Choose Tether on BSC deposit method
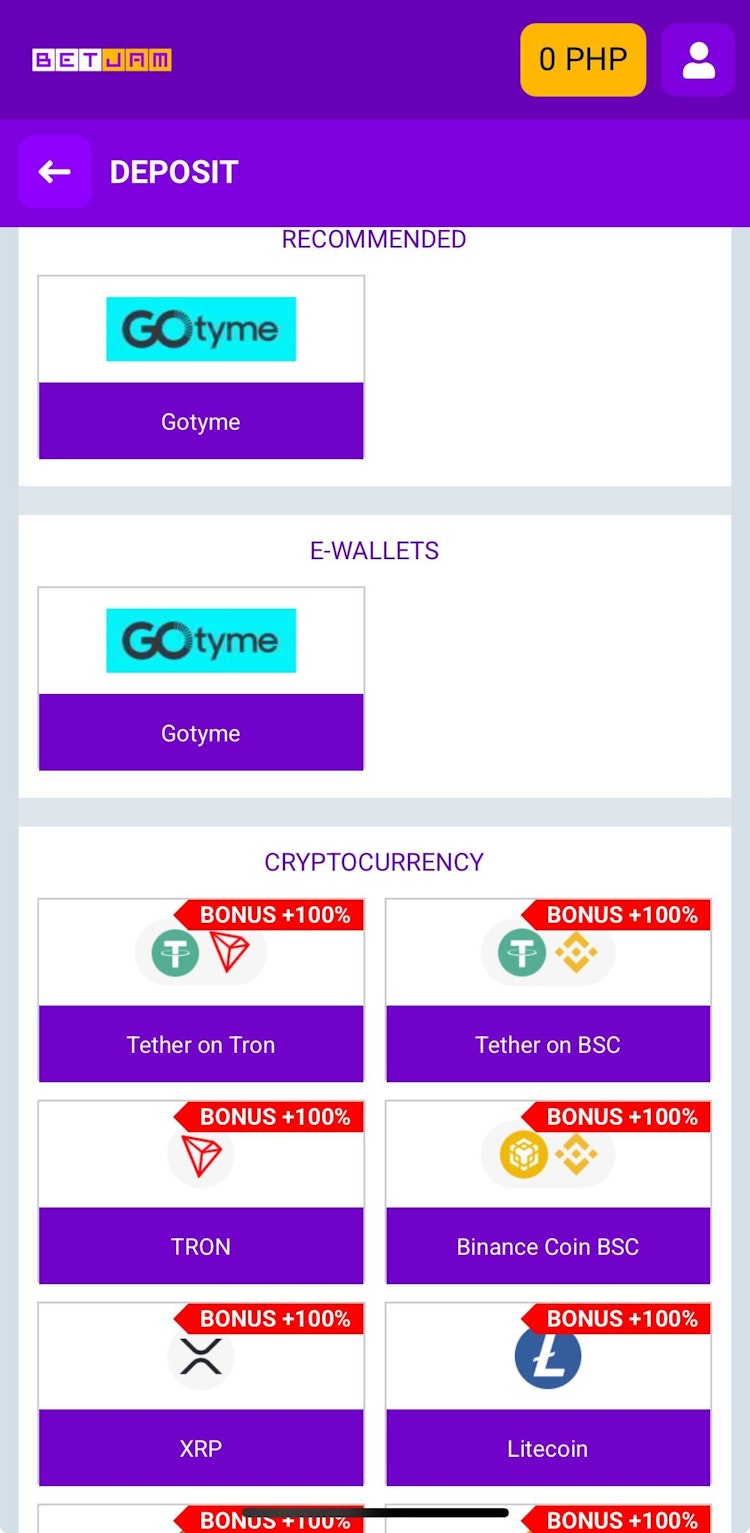750x1533 pixels. pos(548,990)
